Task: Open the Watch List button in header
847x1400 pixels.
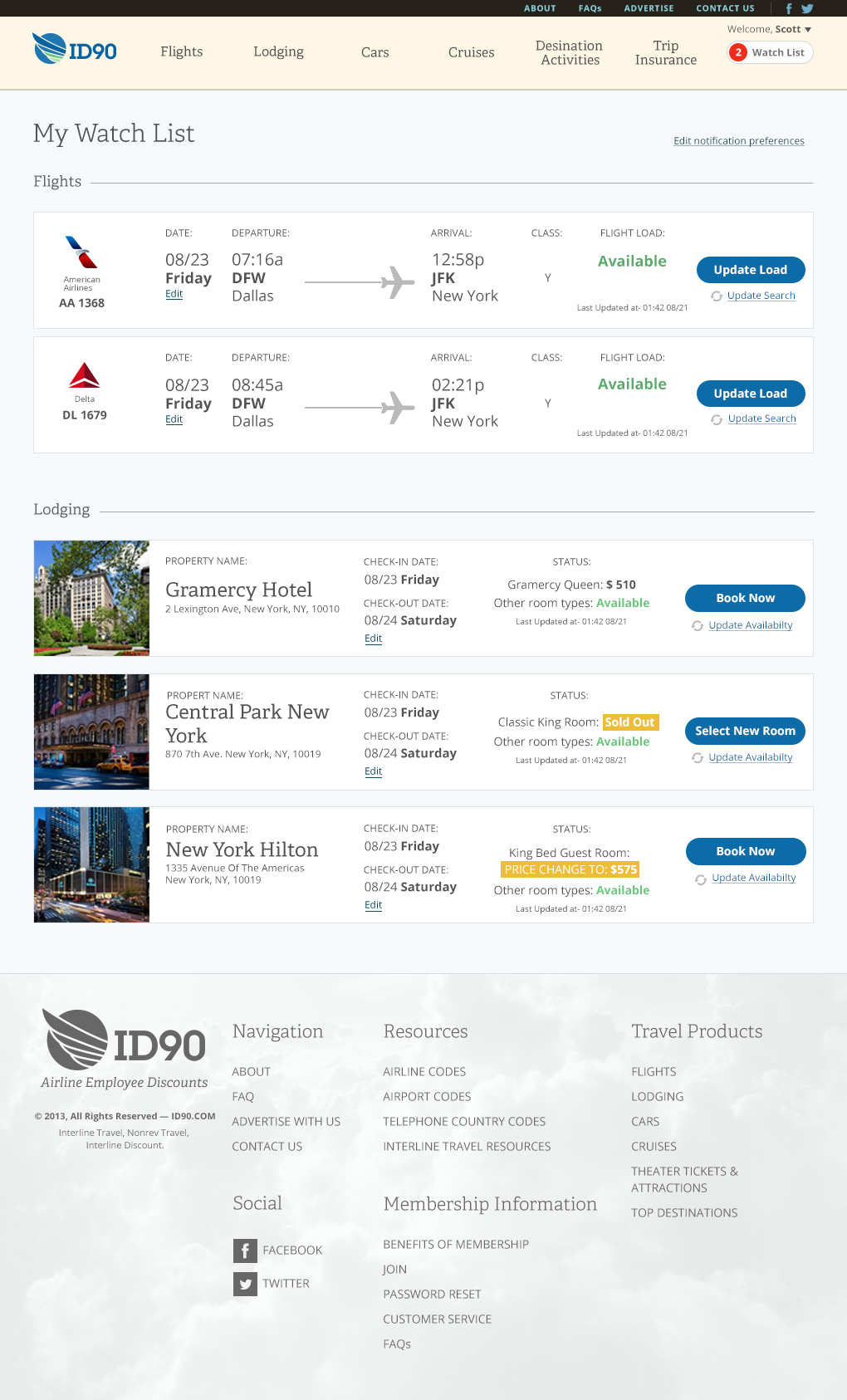Action: pos(770,52)
